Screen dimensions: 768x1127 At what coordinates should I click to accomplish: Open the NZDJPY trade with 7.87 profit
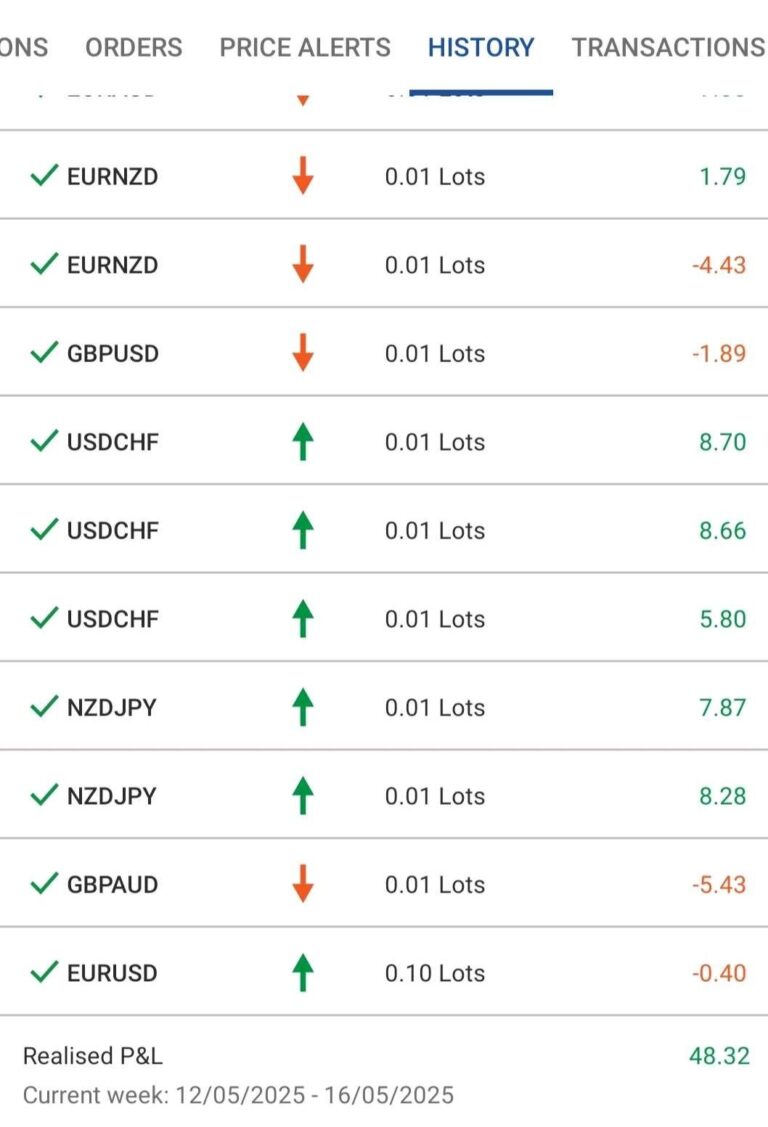coord(384,707)
